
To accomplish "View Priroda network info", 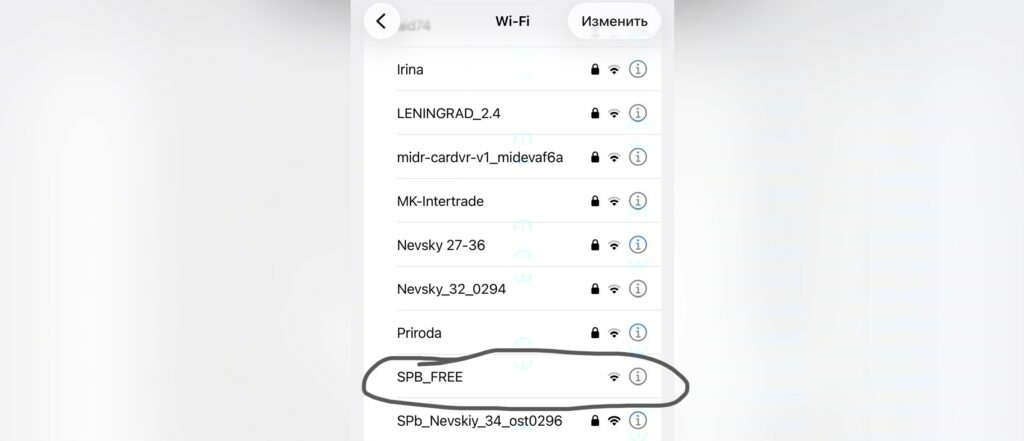I will 638,333.
